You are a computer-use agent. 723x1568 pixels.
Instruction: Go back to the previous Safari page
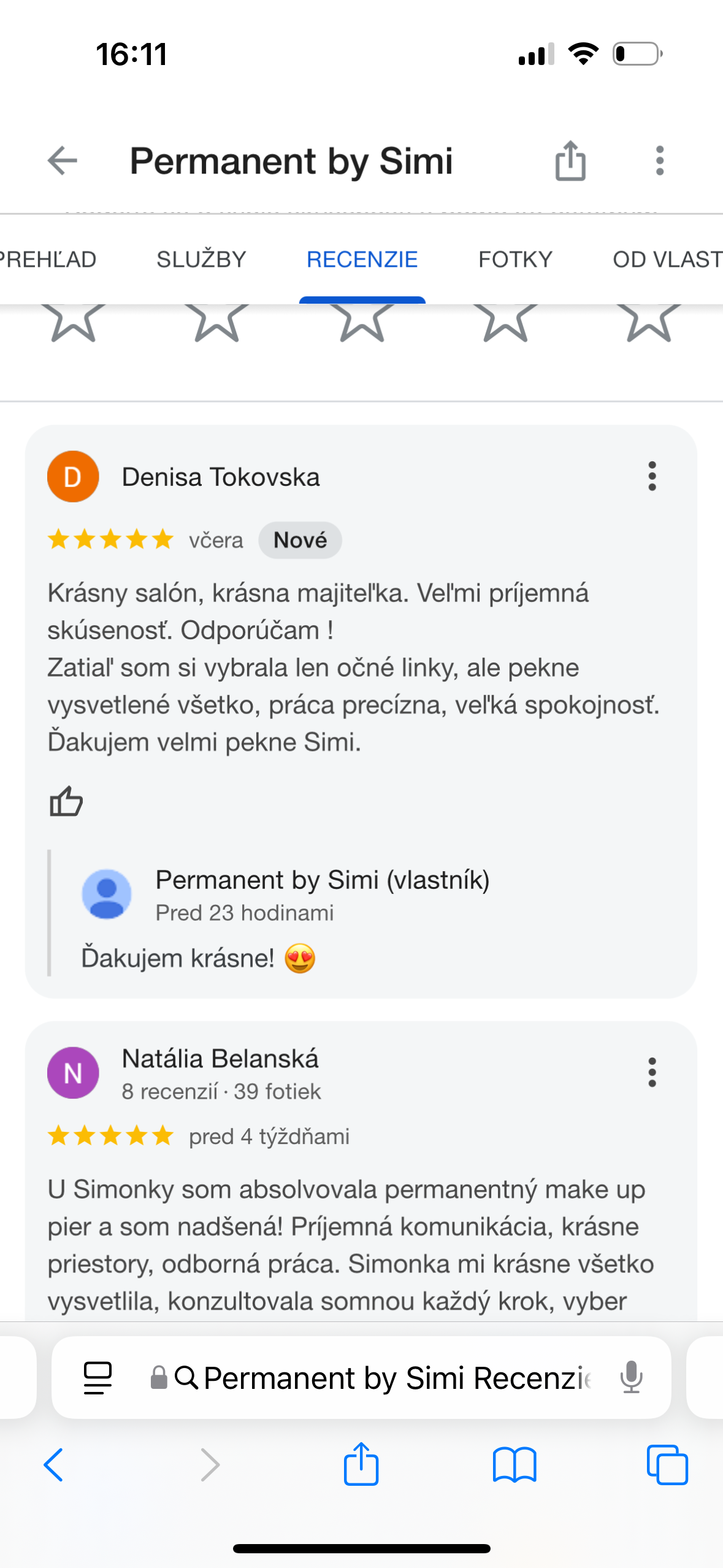click(x=54, y=1465)
